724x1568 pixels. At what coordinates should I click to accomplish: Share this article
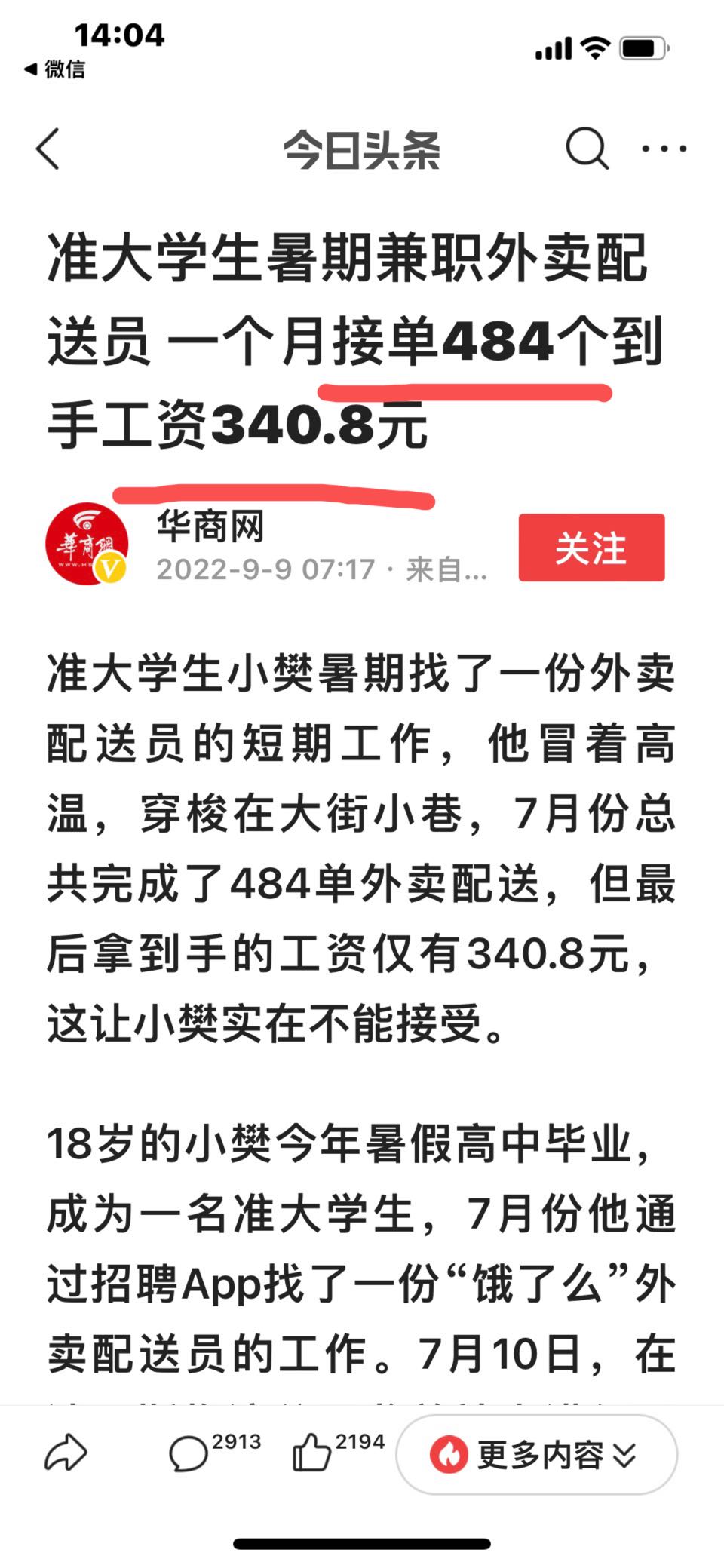pos(66,1453)
